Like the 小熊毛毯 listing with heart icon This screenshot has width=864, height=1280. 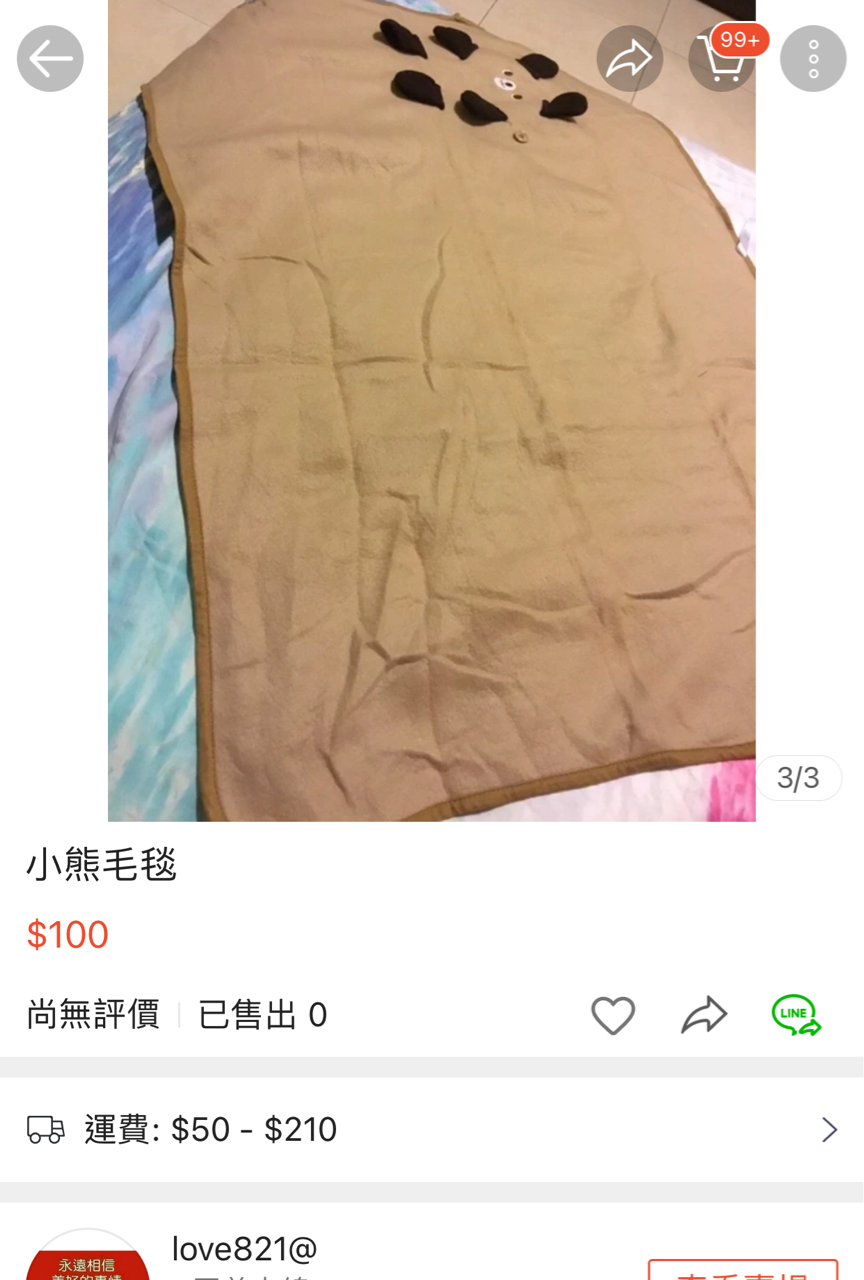point(613,1016)
